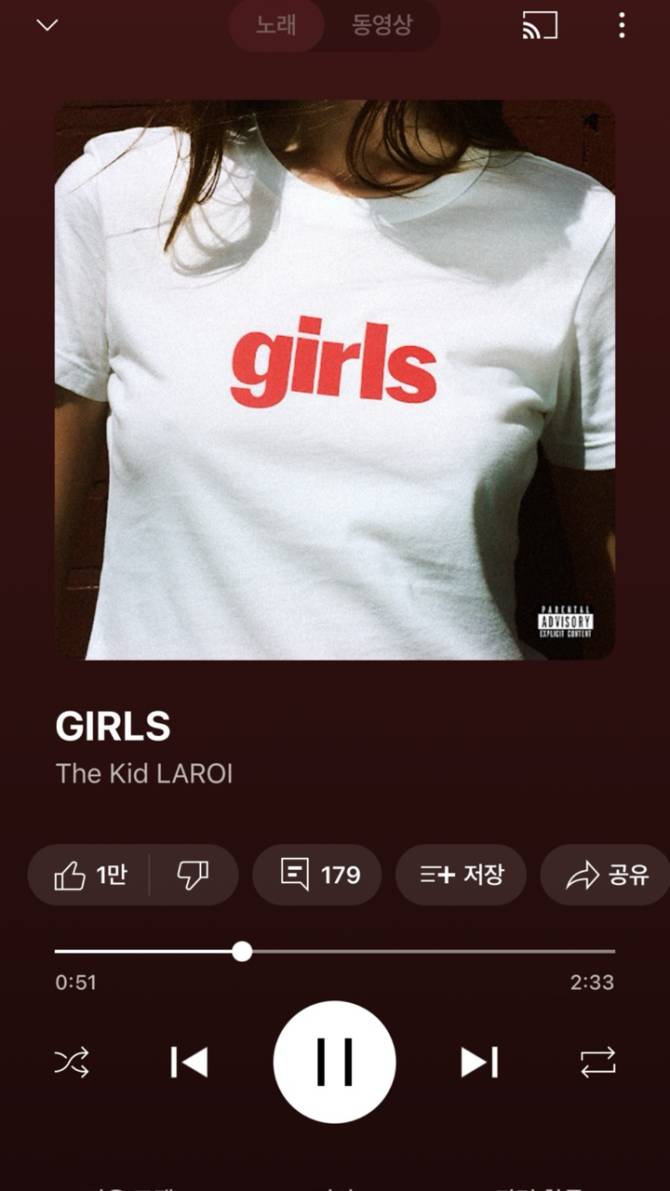Like the song GIRLS
Screen dimensions: 670x1191
91,875
